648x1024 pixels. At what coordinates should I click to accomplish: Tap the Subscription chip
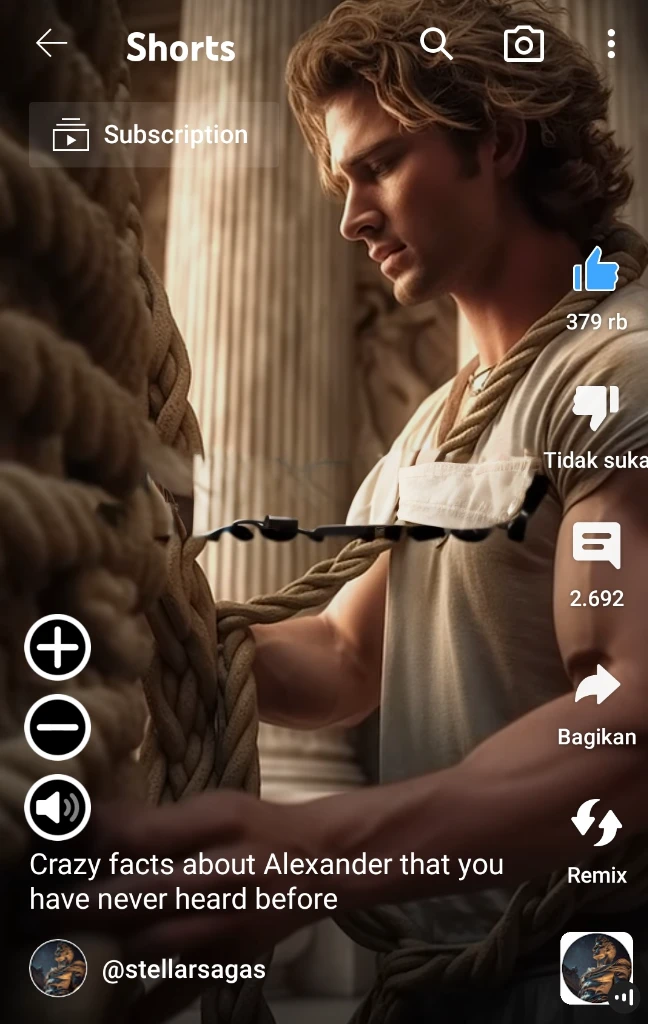tap(153, 135)
